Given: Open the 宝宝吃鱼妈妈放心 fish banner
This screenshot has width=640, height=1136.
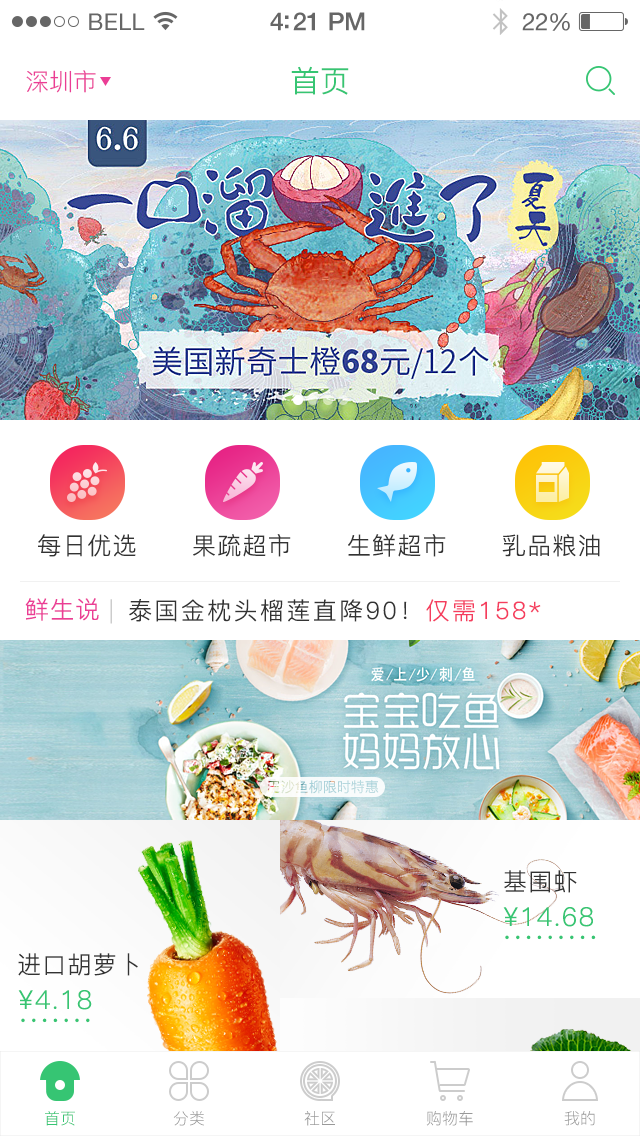Looking at the screenshot, I should (x=320, y=730).
